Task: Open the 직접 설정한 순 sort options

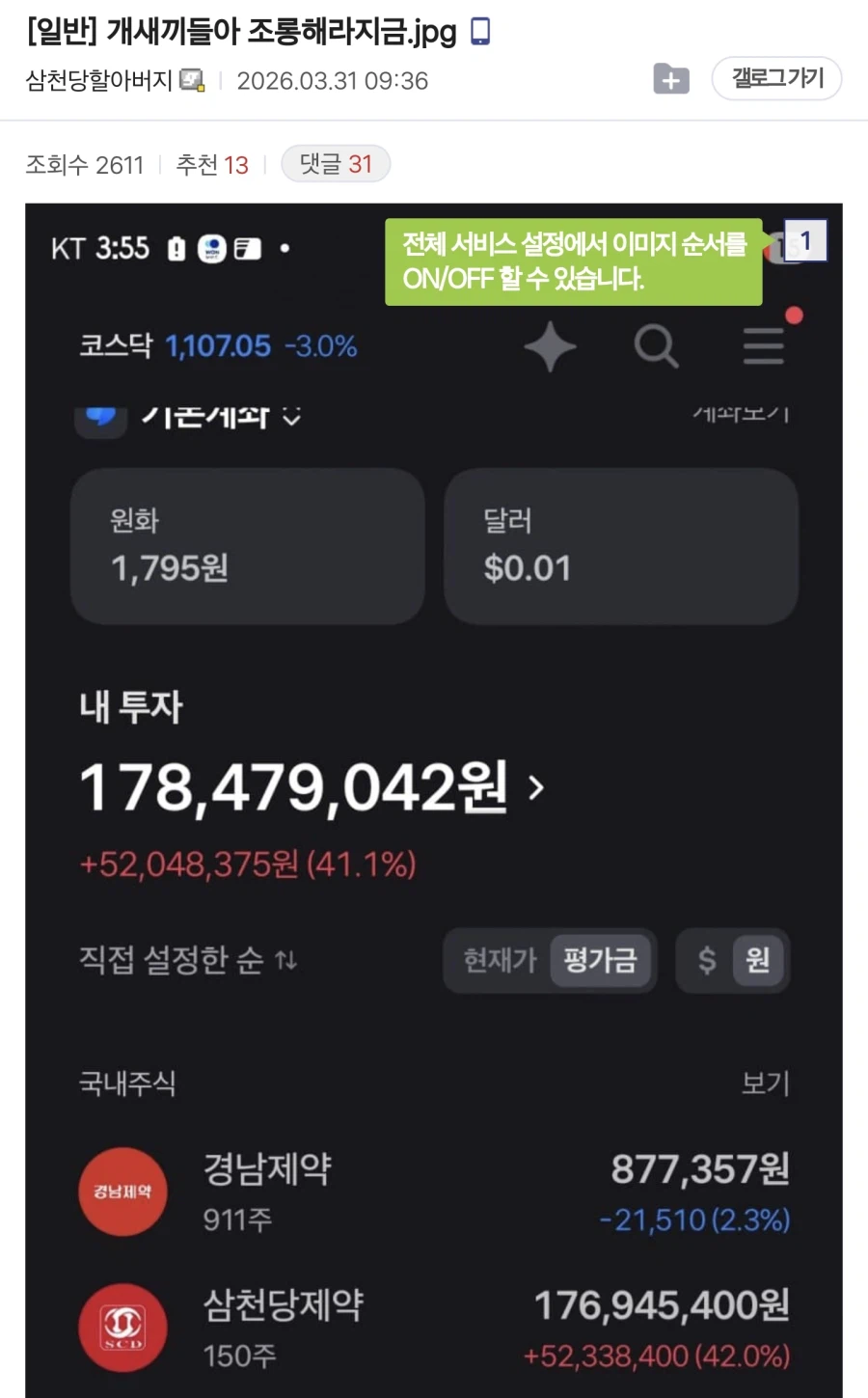Action: (x=183, y=960)
